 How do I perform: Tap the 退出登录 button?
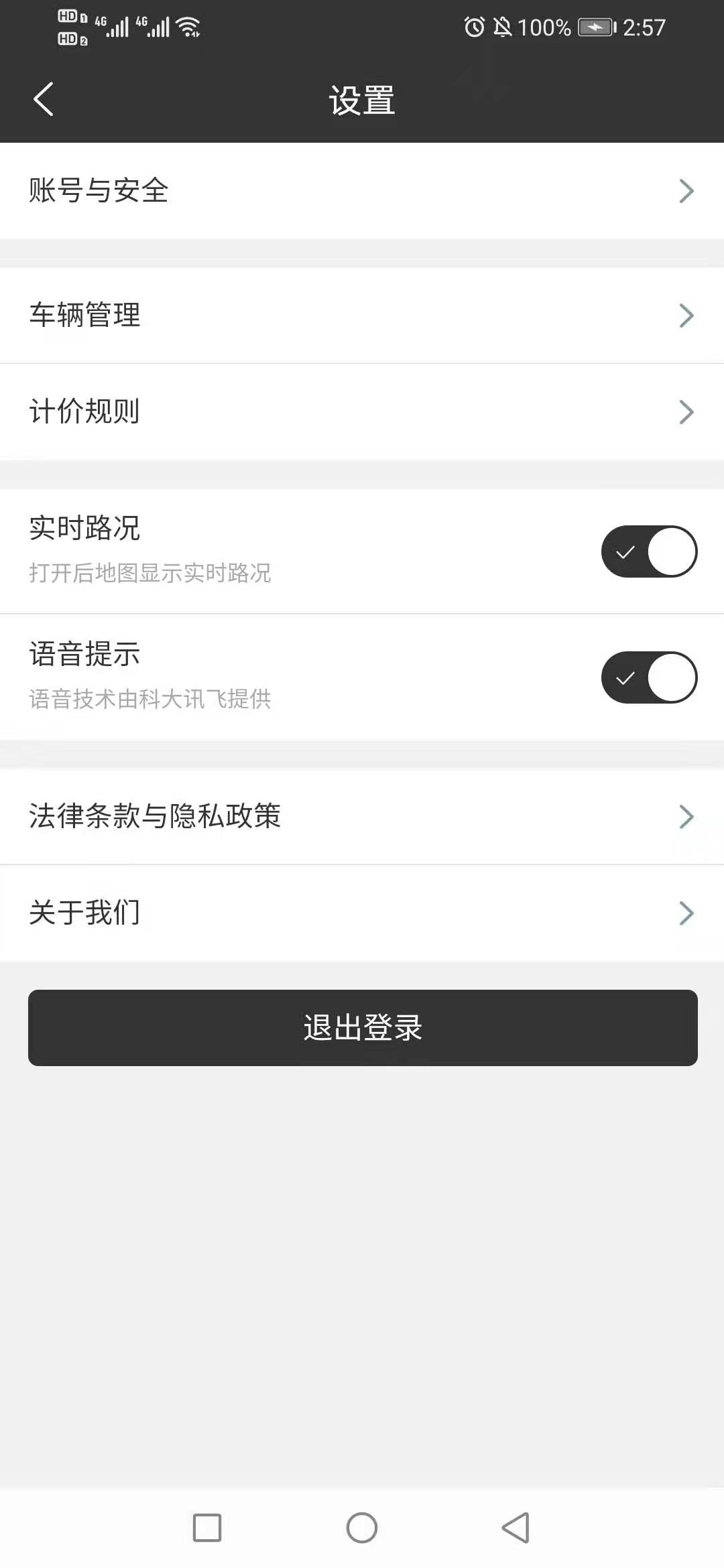pyautogui.click(x=362, y=1027)
